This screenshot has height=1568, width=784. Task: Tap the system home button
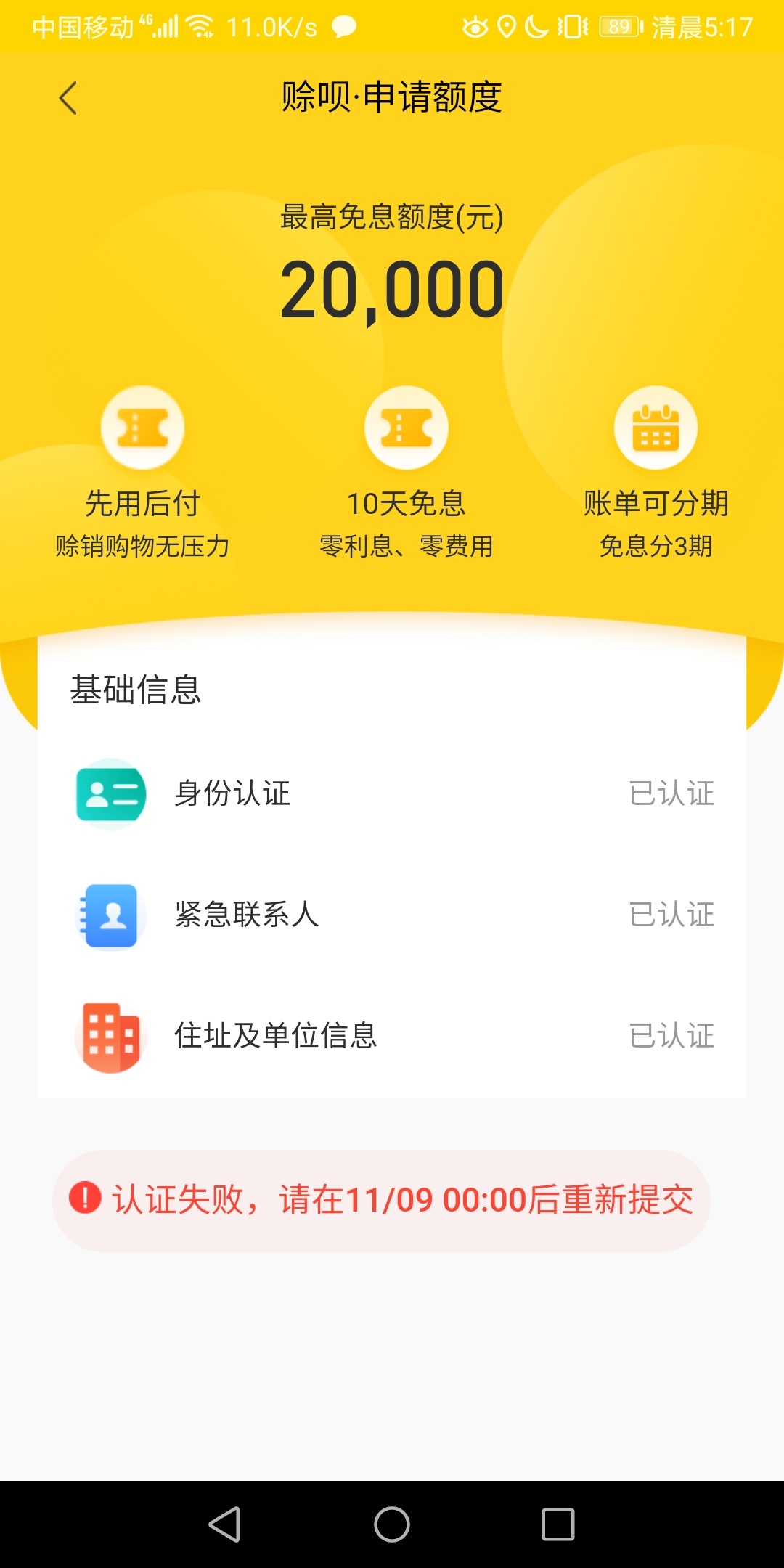(x=392, y=1524)
